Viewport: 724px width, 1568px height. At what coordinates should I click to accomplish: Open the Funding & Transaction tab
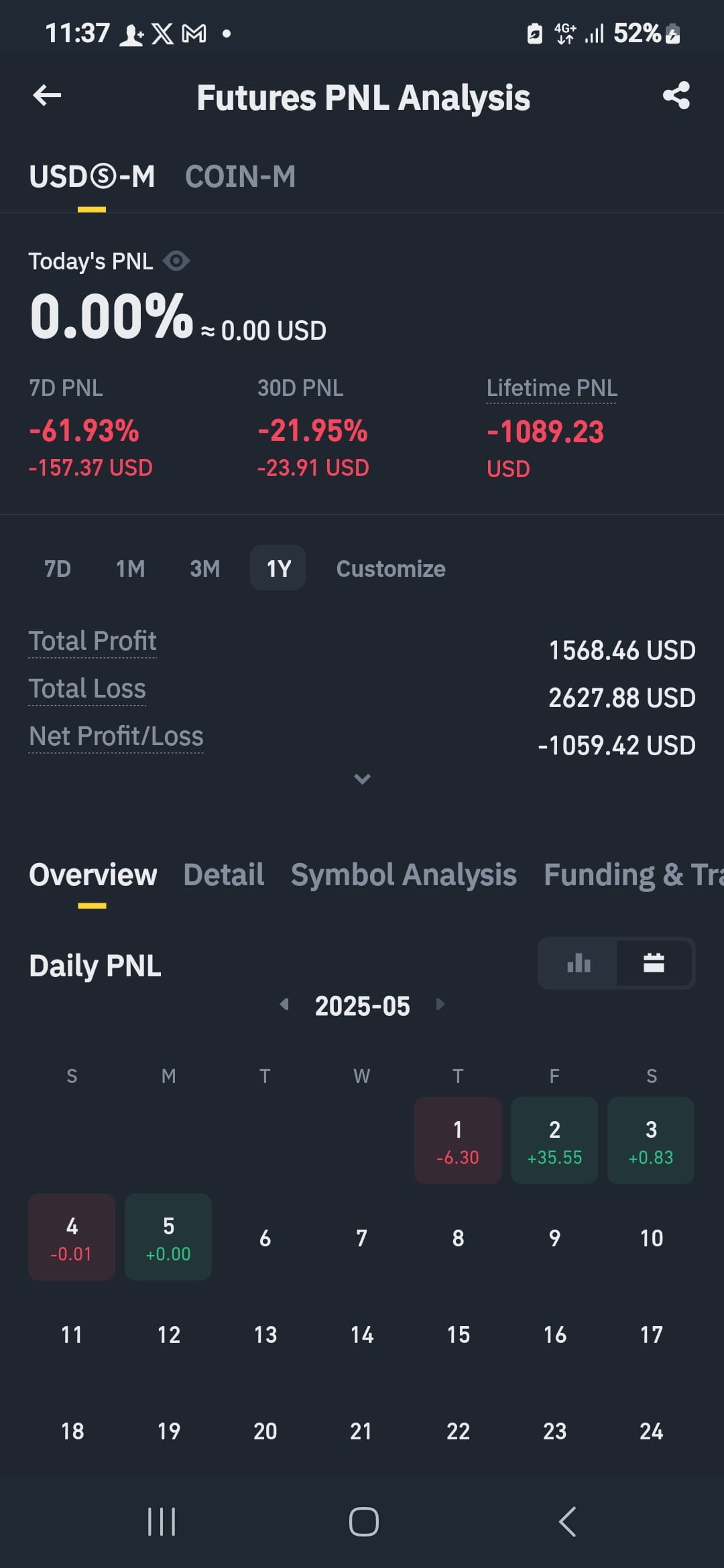click(633, 874)
